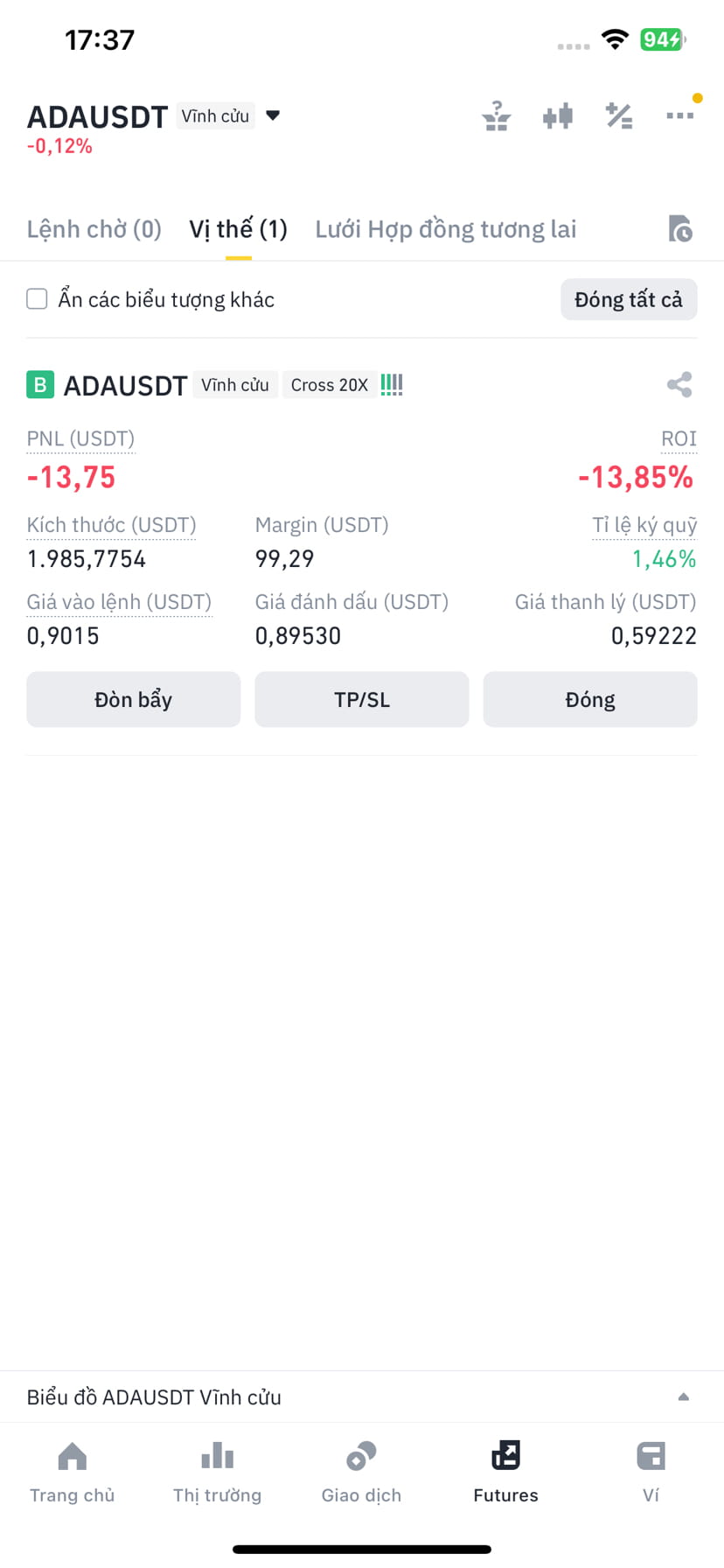724x1568 pixels.
Task: Share the ADAUSDT position
Action: (x=679, y=385)
